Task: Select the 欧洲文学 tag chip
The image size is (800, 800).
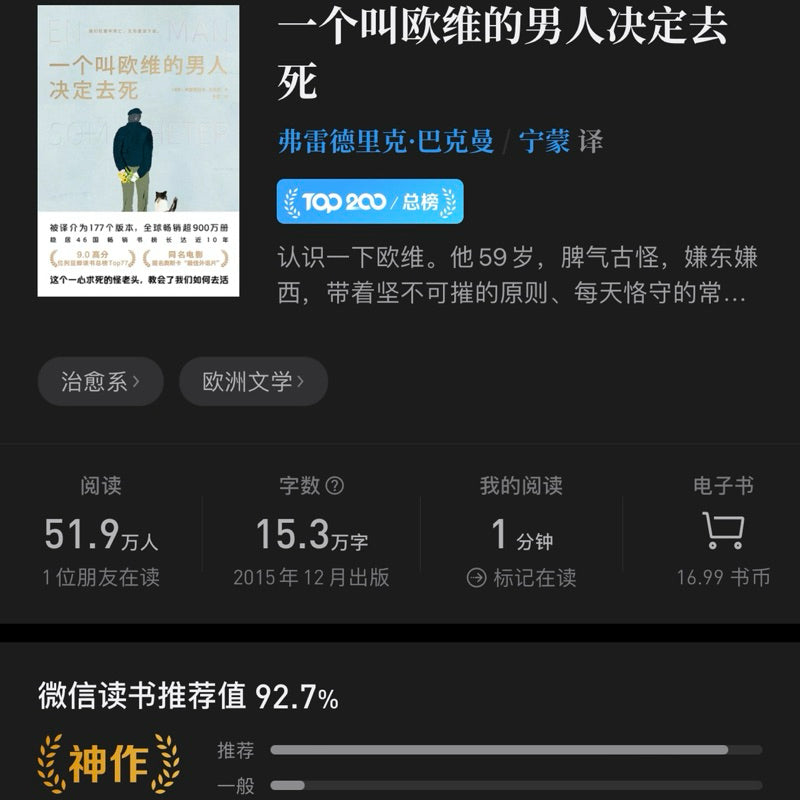Action: 253,381
